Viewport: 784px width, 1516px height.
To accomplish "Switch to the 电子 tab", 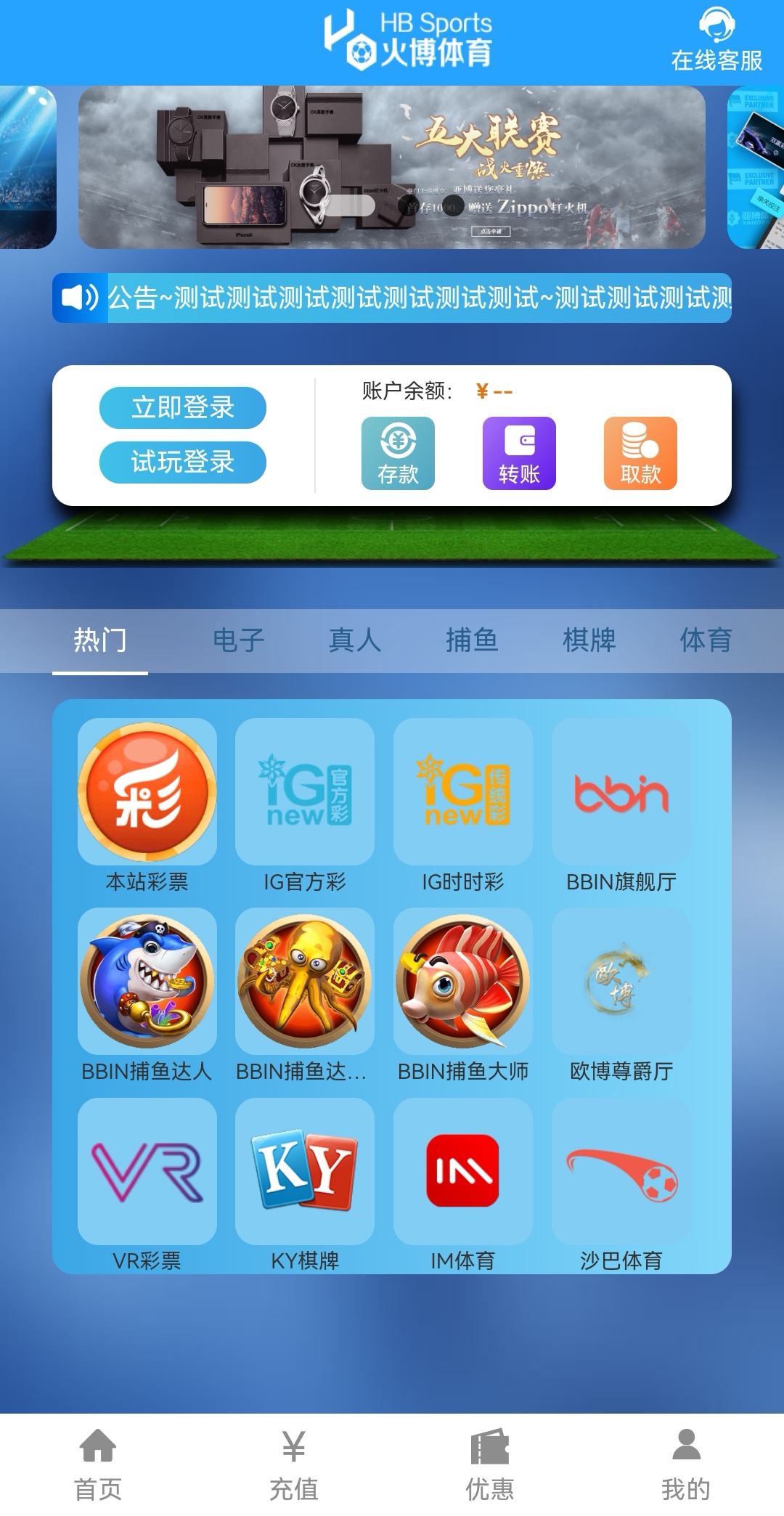I will click(x=238, y=640).
